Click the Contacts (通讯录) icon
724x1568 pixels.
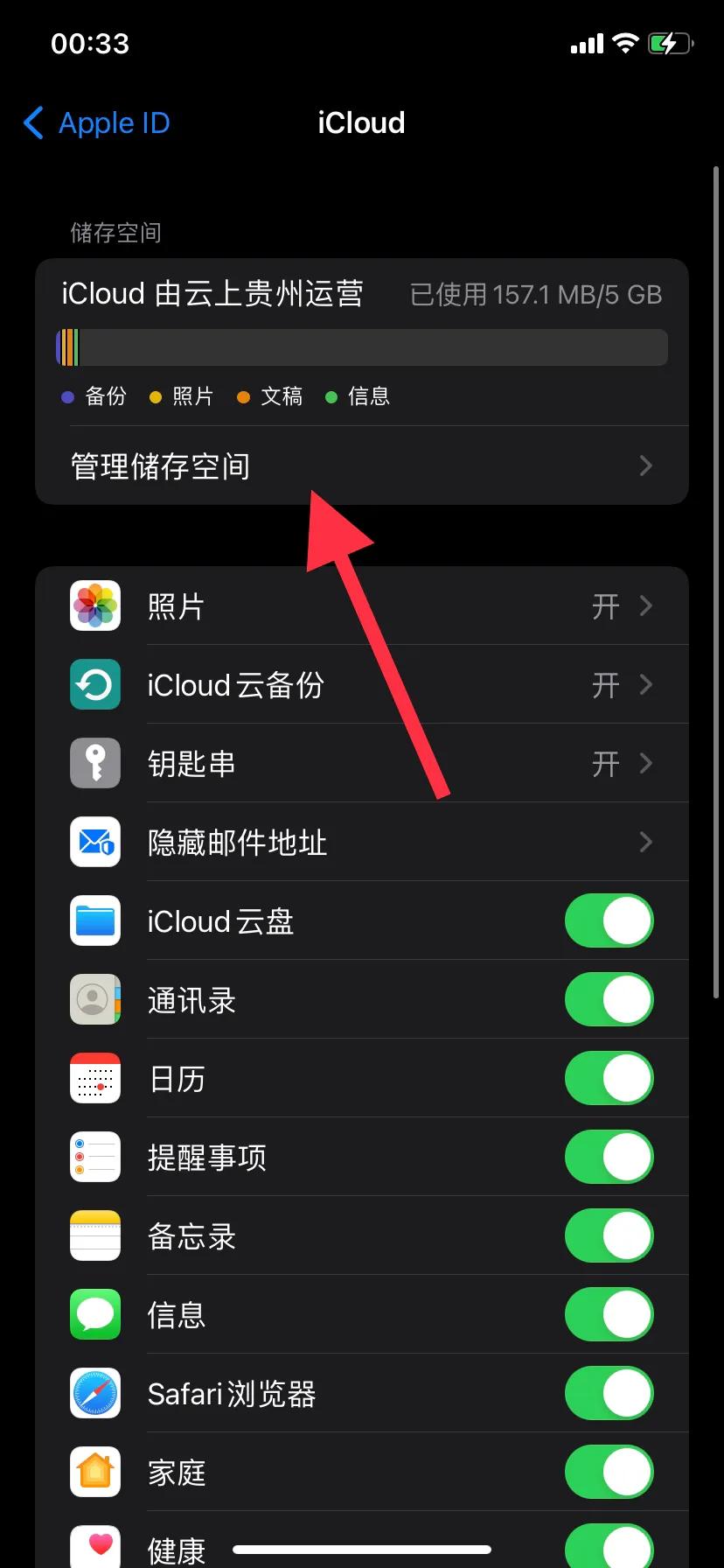point(94,999)
